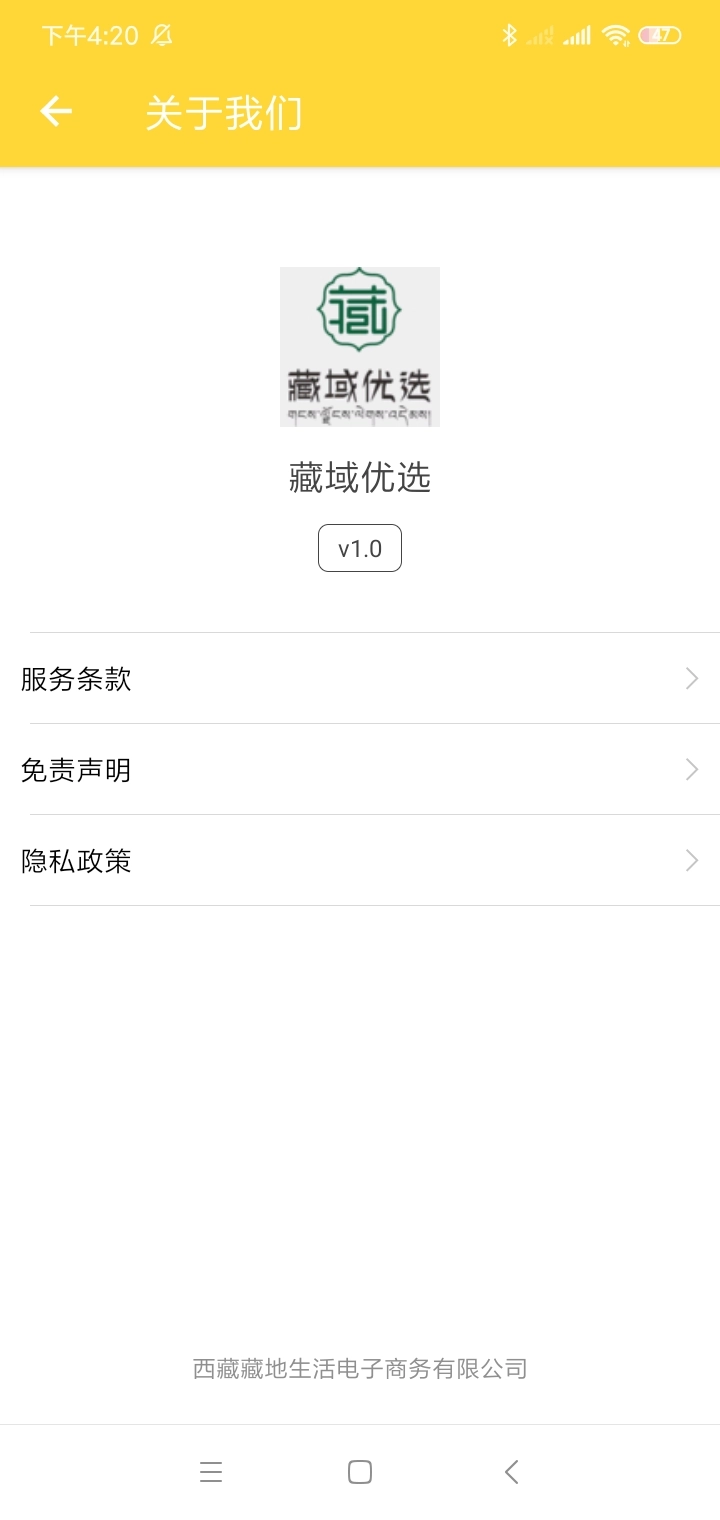Screen dimensions: 720x1520
Task: Click the muted notifications bell icon
Action: [x=160, y=35]
